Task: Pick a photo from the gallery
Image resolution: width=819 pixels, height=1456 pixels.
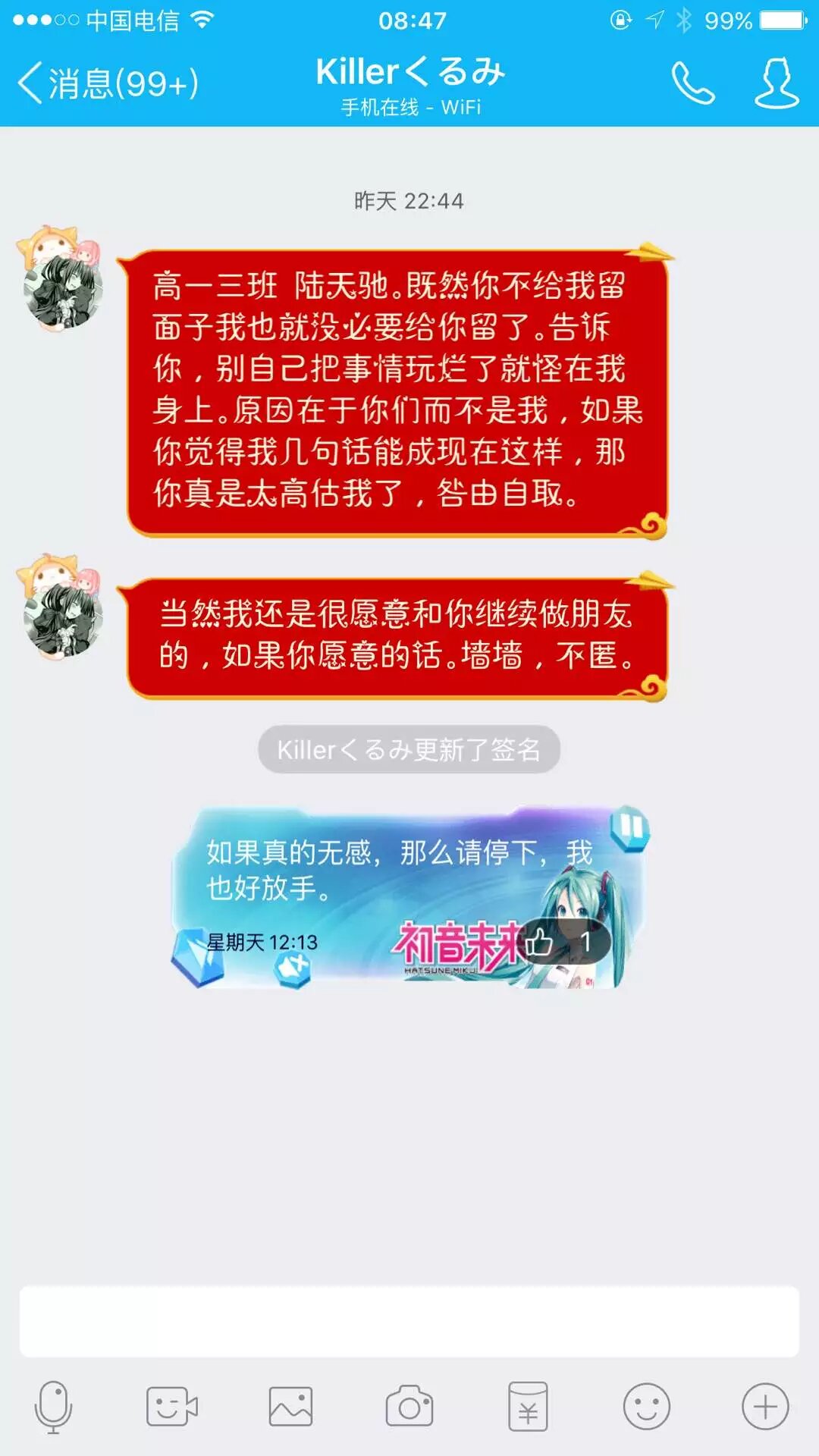Action: pos(290,1407)
